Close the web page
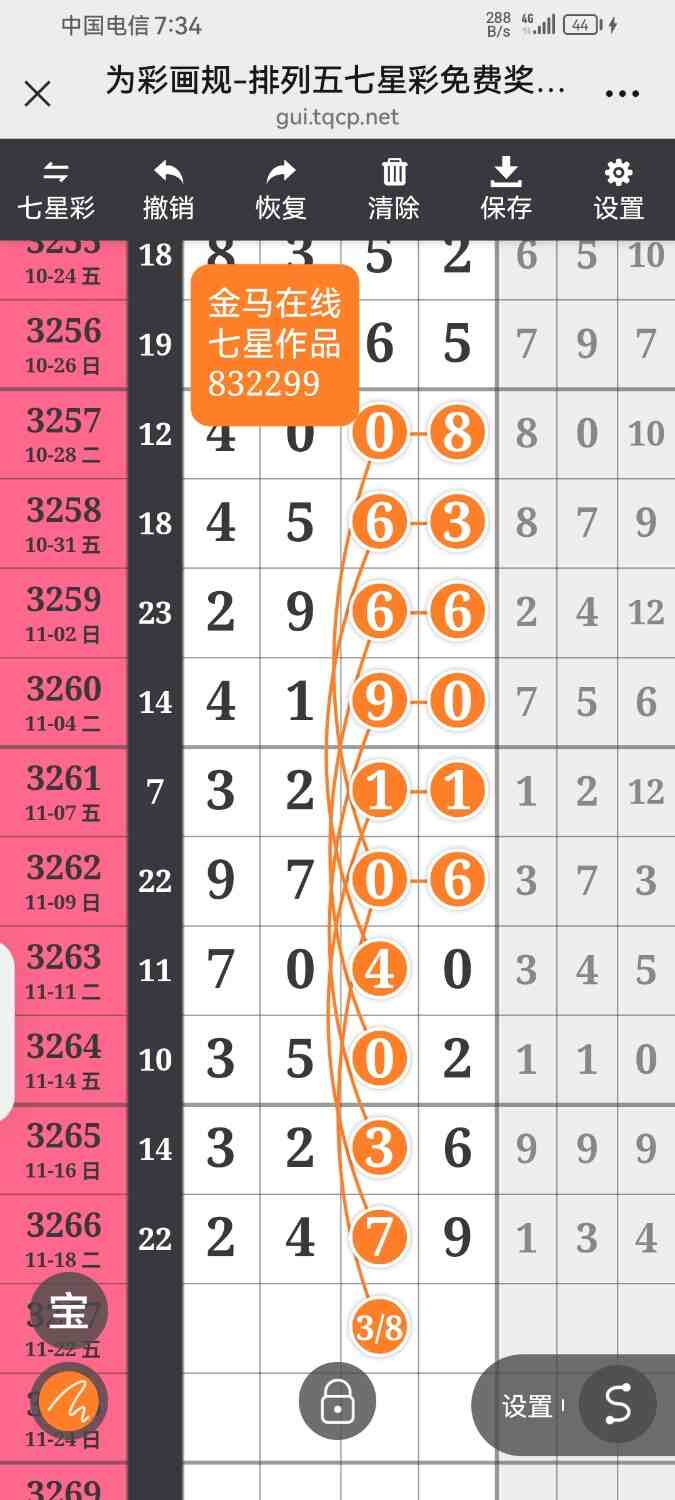The width and height of the screenshot is (675, 1500). coord(37,95)
